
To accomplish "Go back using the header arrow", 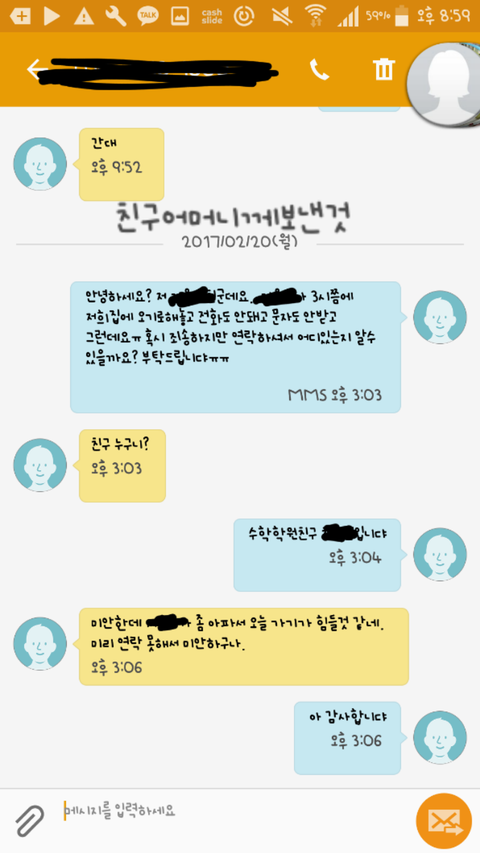I will [36, 69].
